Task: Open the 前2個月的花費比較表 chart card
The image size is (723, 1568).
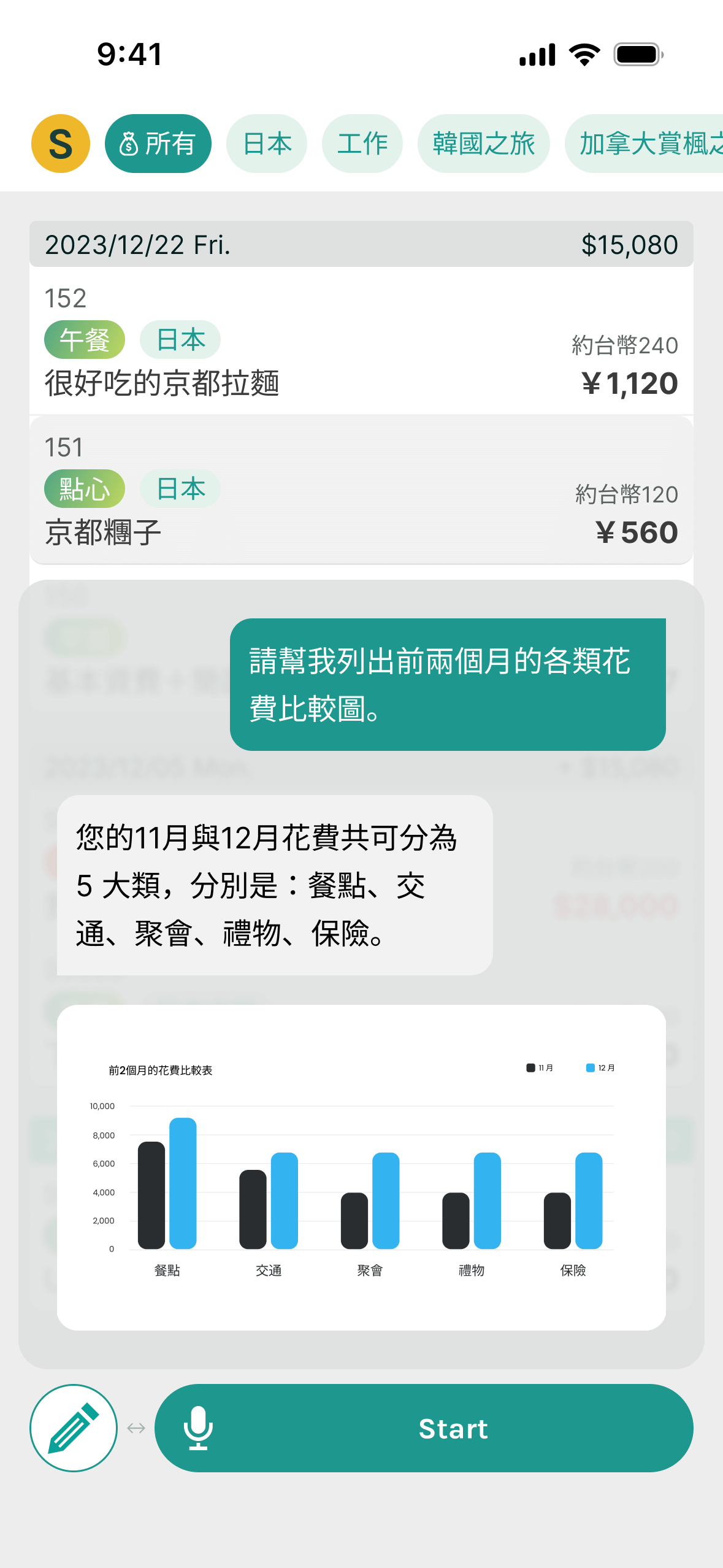Action: [361, 1167]
